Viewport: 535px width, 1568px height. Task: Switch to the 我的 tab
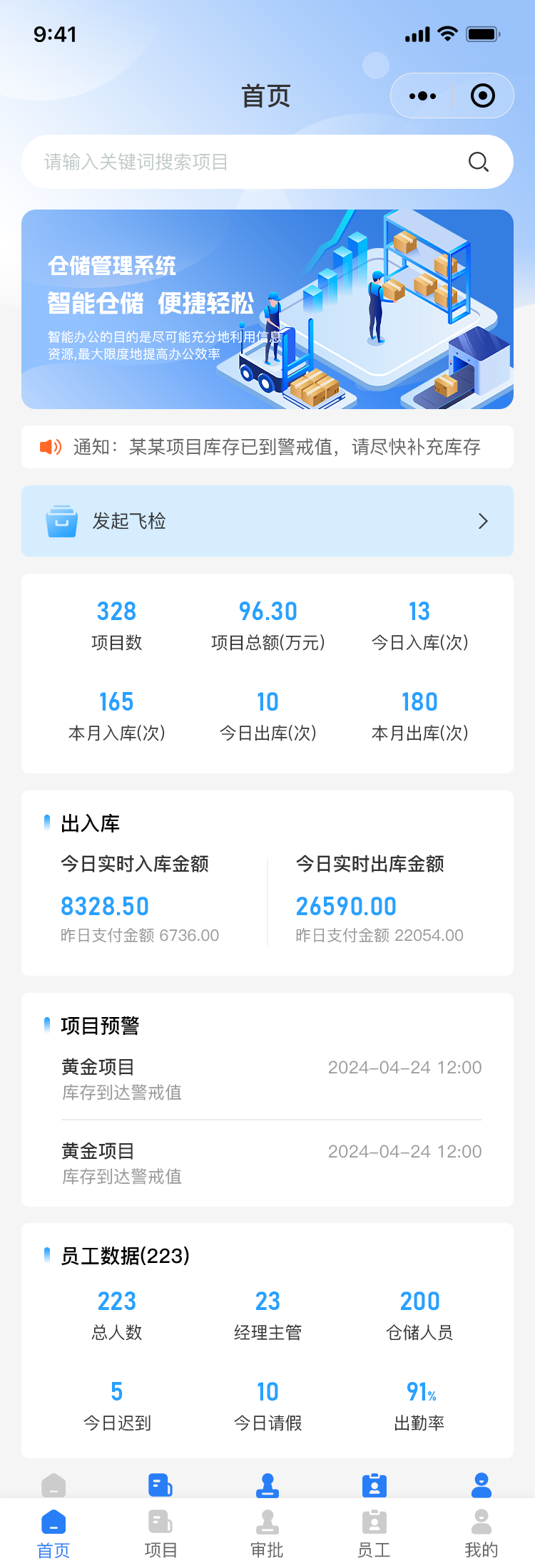click(481, 1533)
